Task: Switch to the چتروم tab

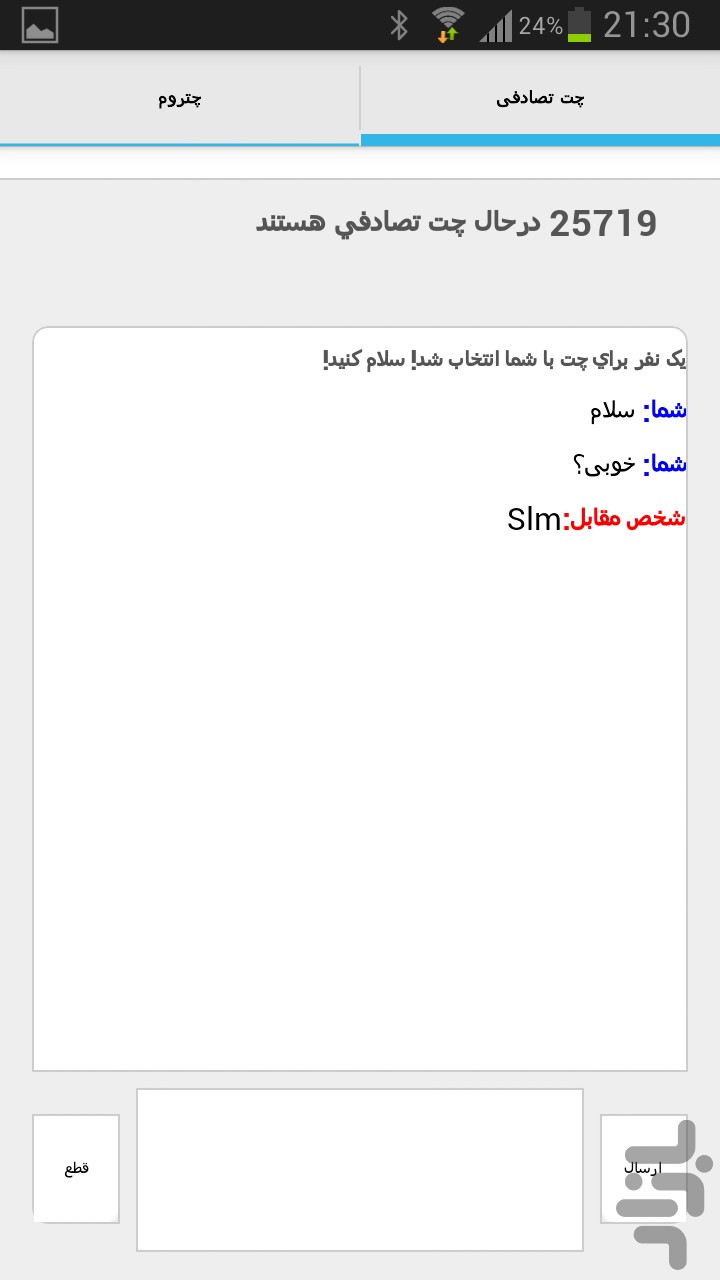Action: tap(180, 98)
